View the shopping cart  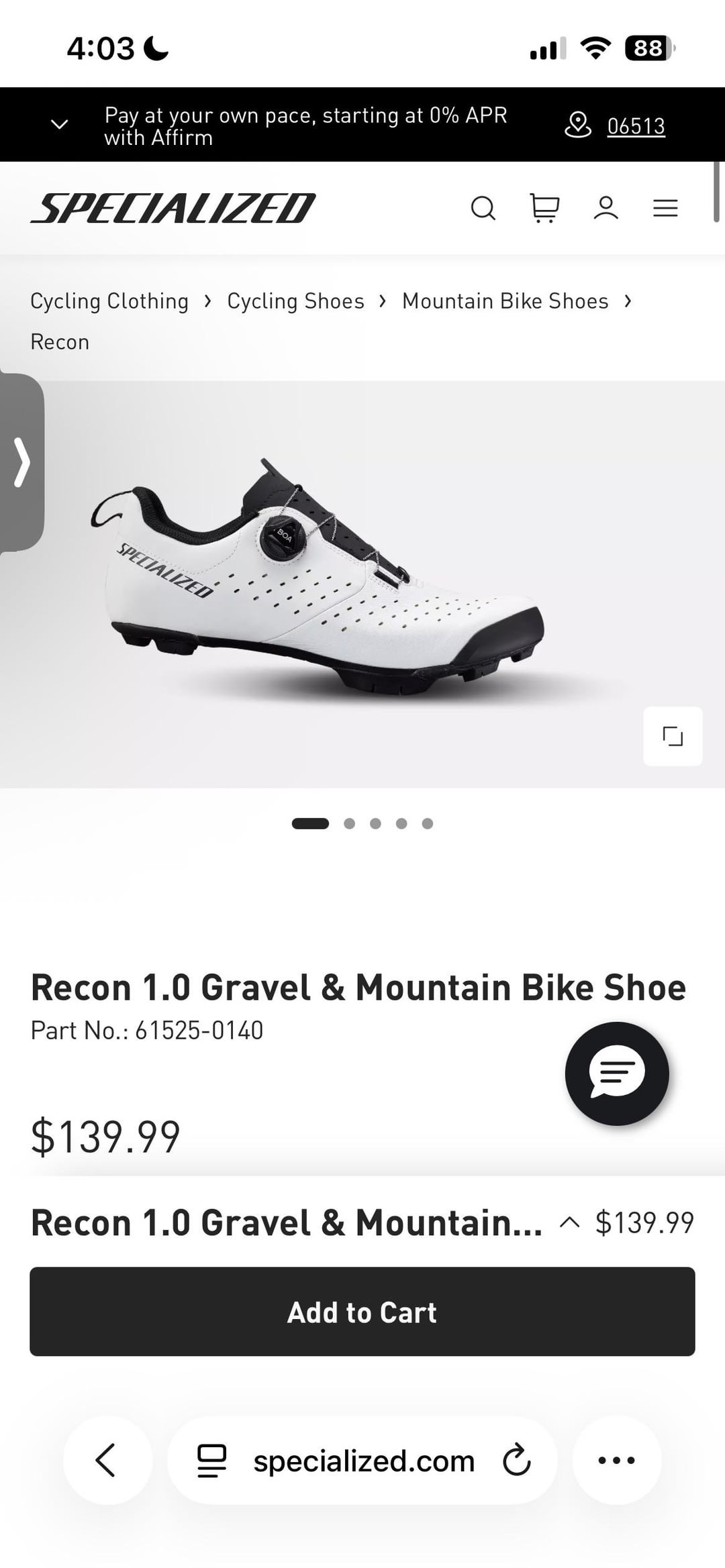pos(544,208)
